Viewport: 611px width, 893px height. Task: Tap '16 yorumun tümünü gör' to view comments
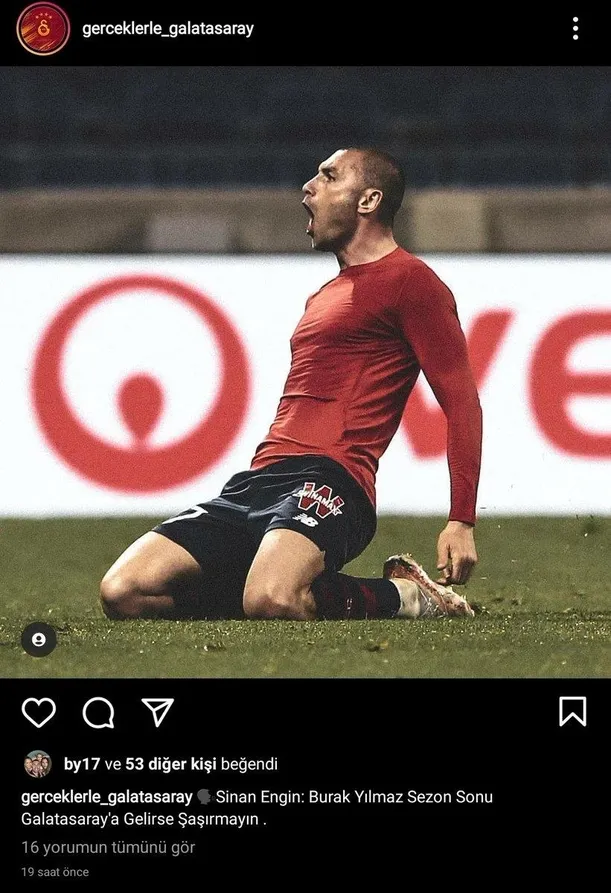(108, 847)
